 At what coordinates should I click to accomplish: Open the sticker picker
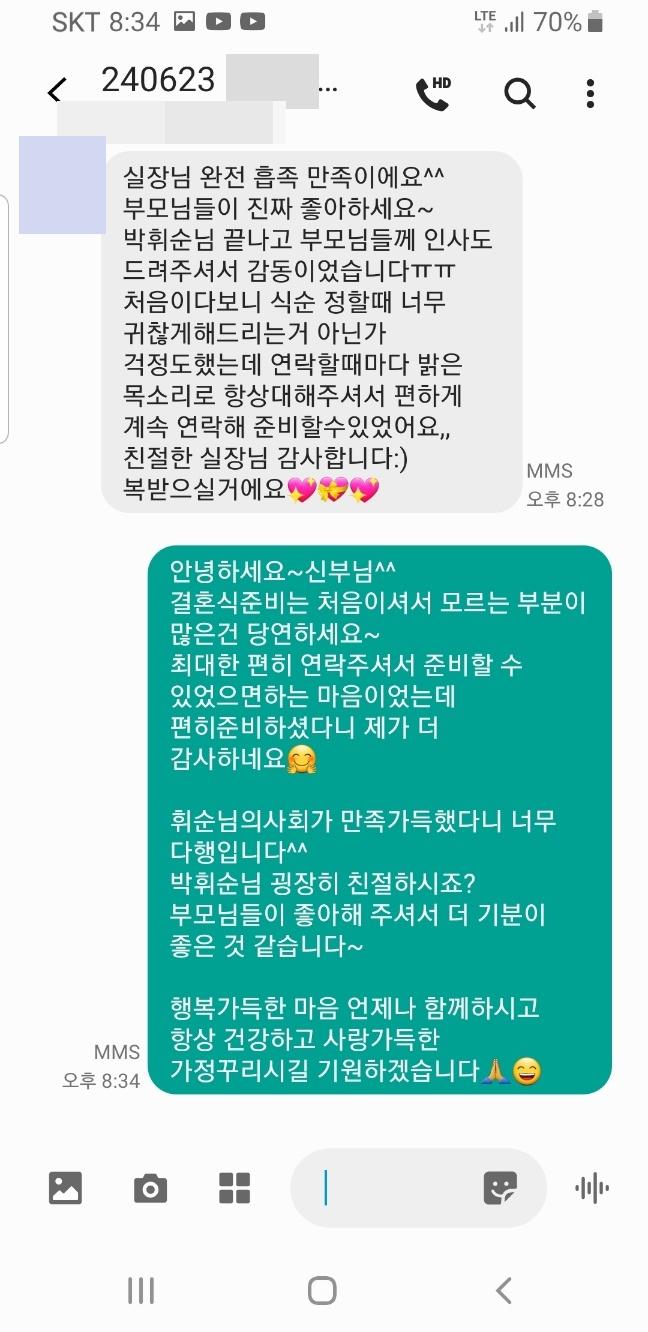pos(500,1188)
